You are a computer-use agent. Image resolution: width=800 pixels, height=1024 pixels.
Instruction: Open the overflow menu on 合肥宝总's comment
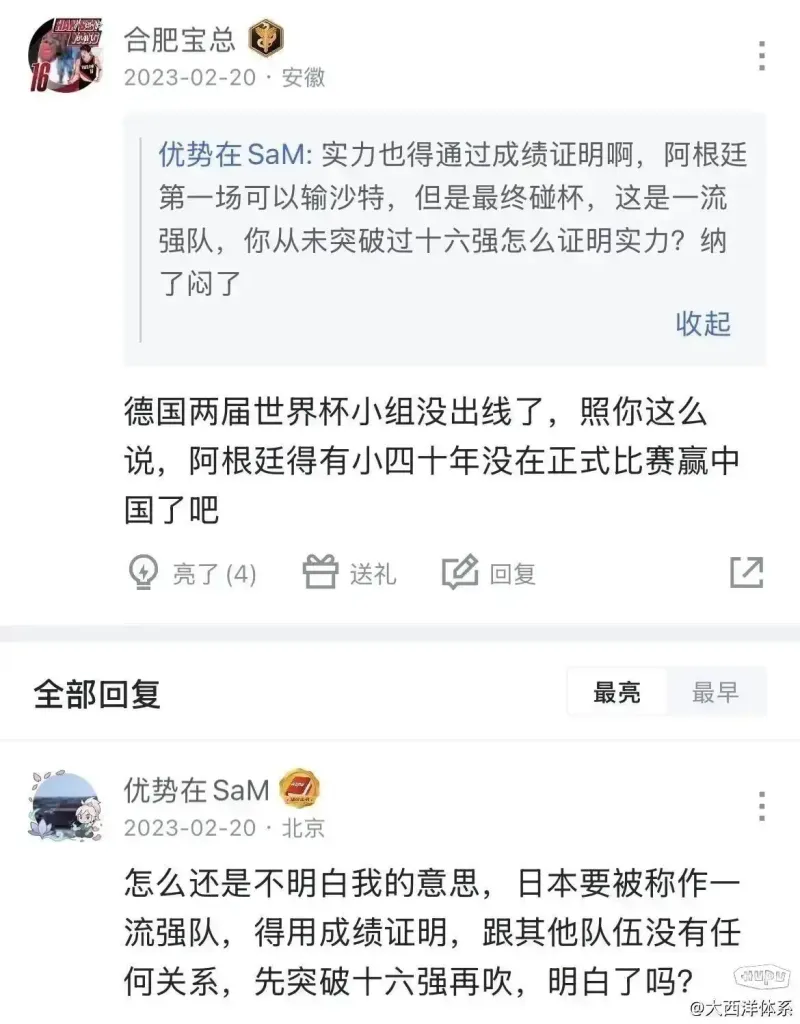coord(762,56)
